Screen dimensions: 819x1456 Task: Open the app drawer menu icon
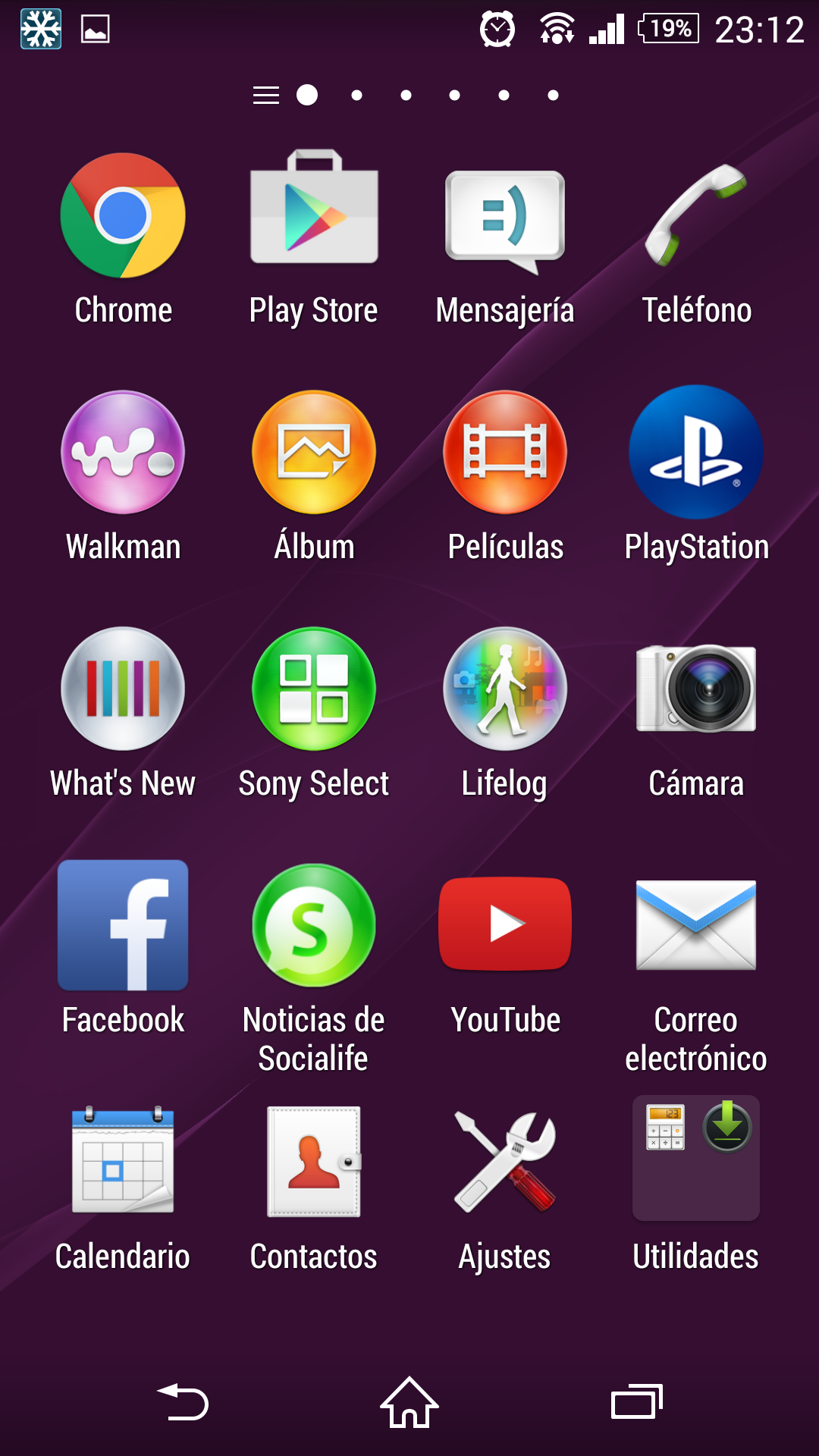(x=266, y=95)
